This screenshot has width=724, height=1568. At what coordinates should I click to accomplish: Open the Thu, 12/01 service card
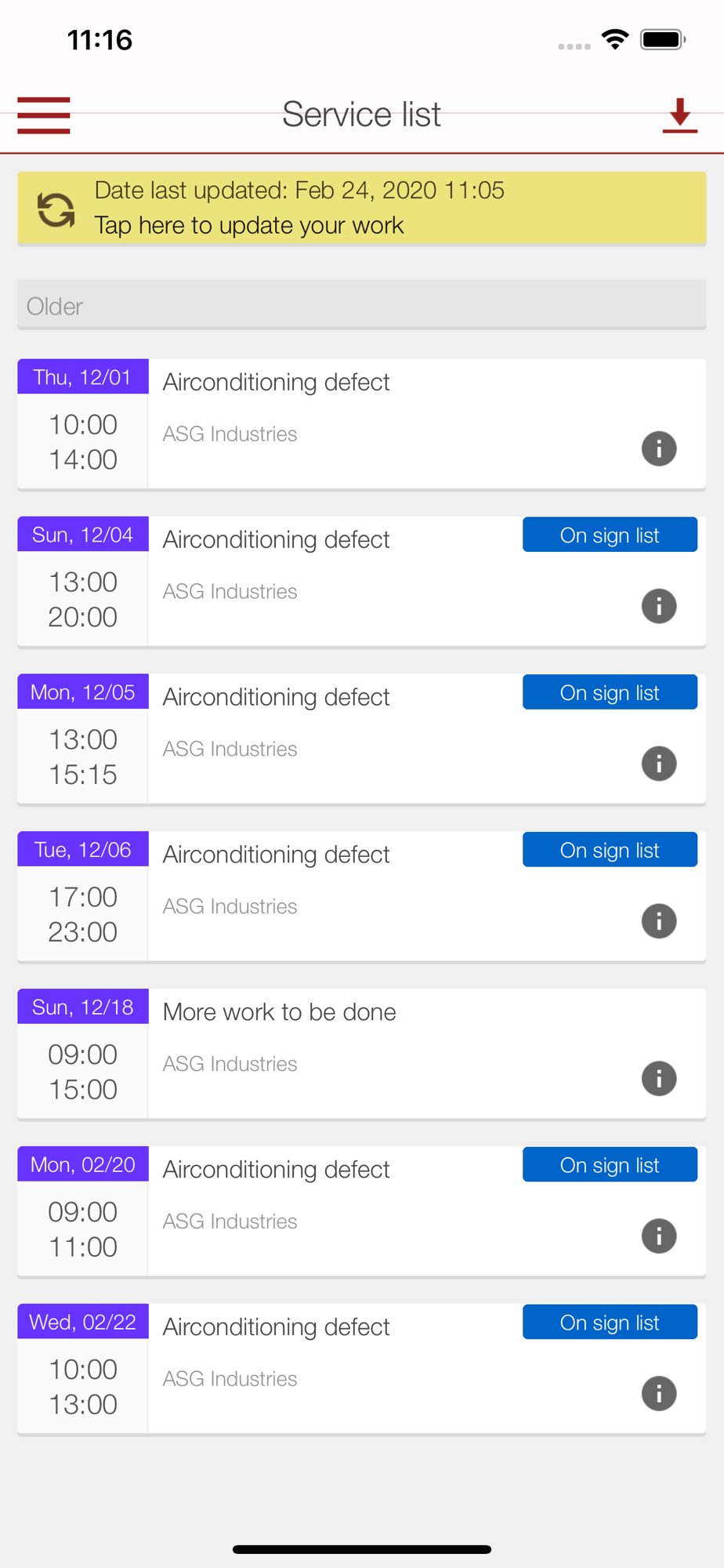[362, 424]
